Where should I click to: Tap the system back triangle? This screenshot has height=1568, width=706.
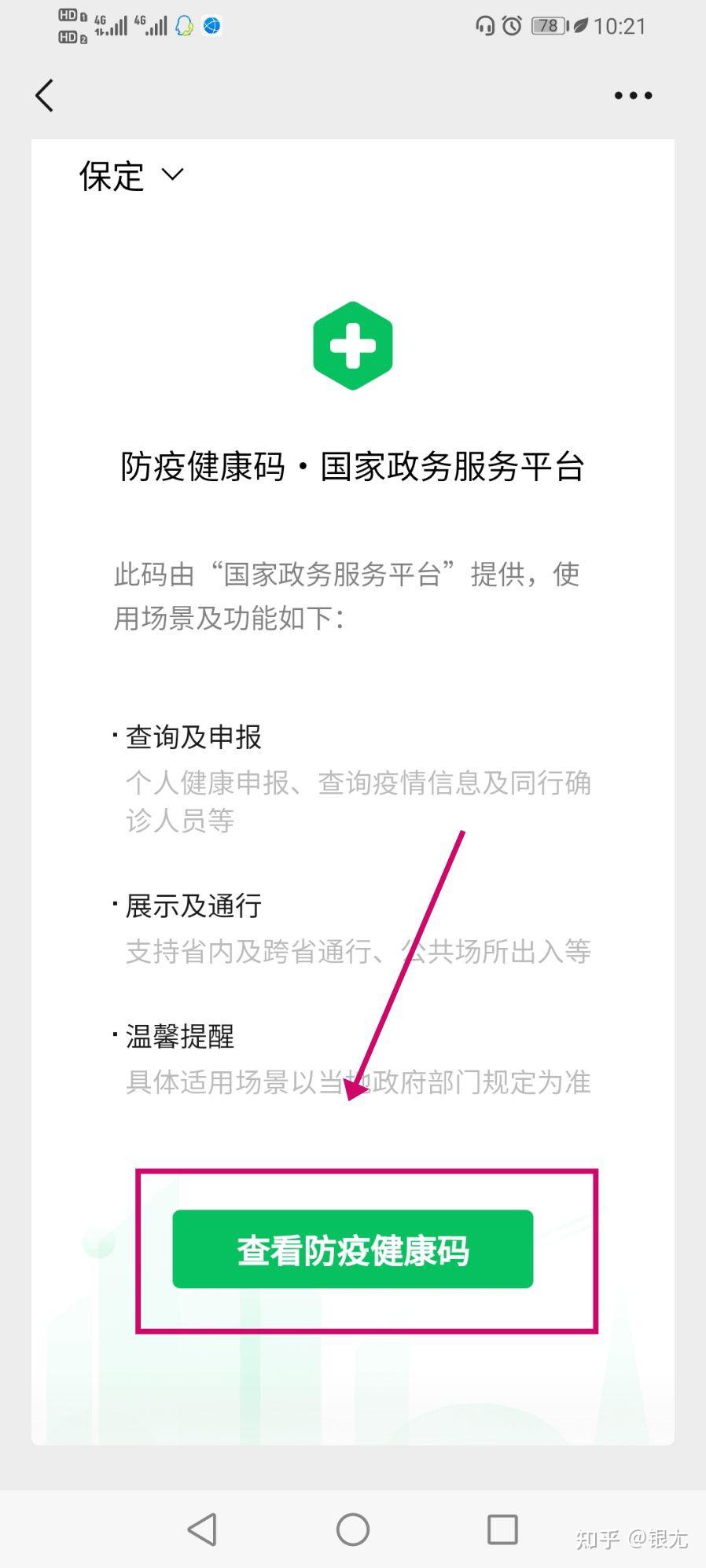202,1529
